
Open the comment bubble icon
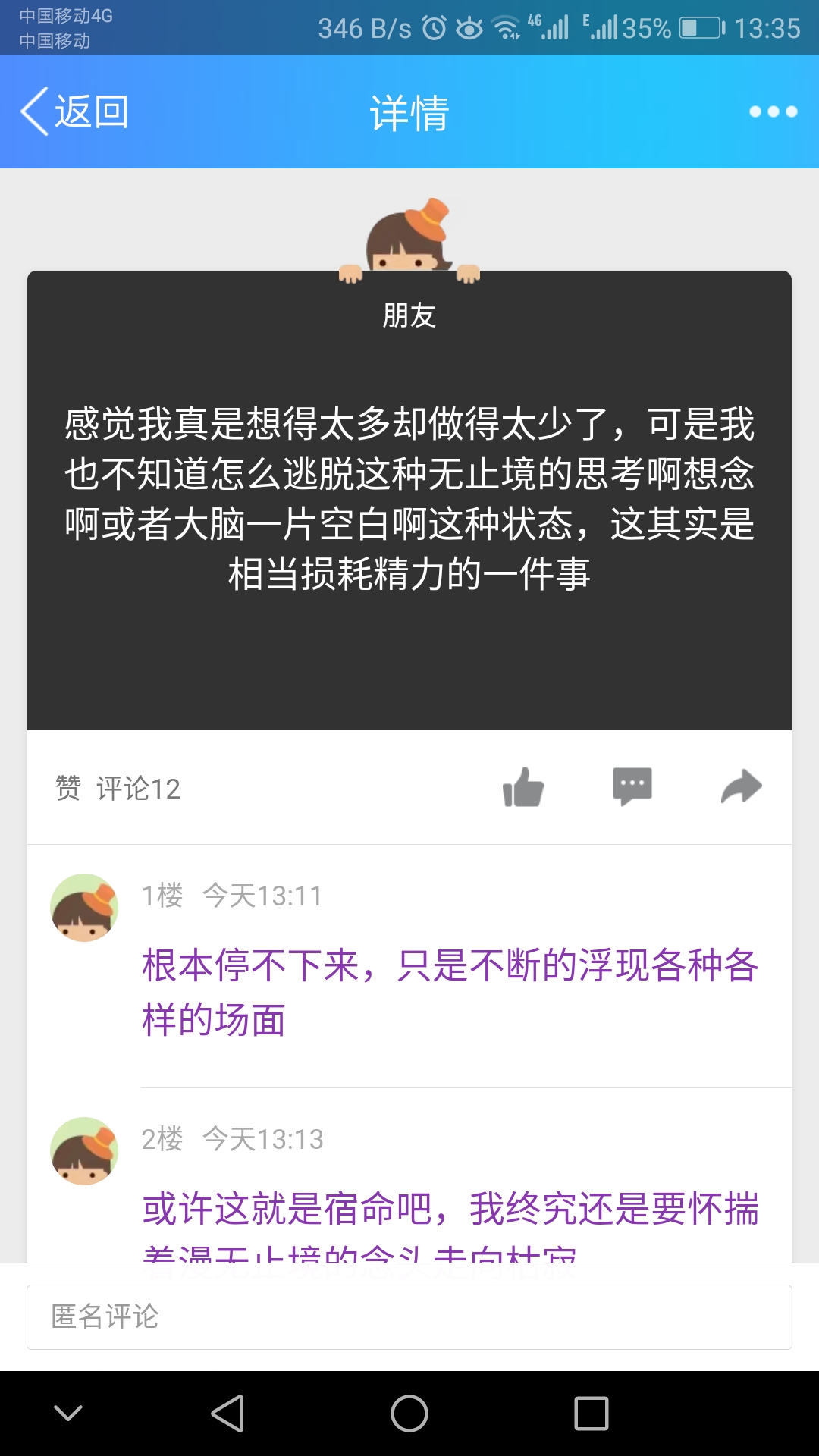point(632,786)
